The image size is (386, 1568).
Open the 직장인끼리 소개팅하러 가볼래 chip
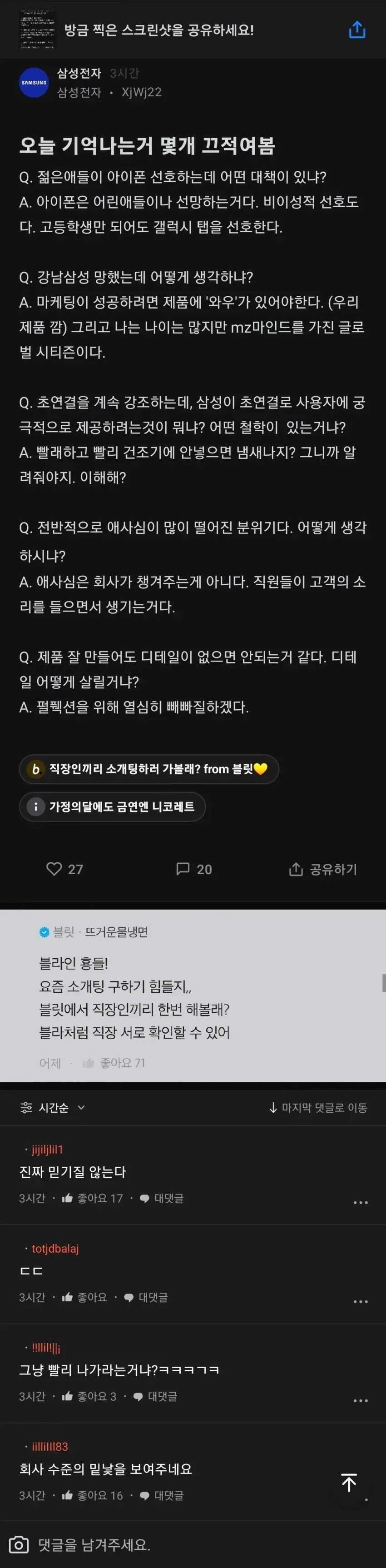click(149, 769)
